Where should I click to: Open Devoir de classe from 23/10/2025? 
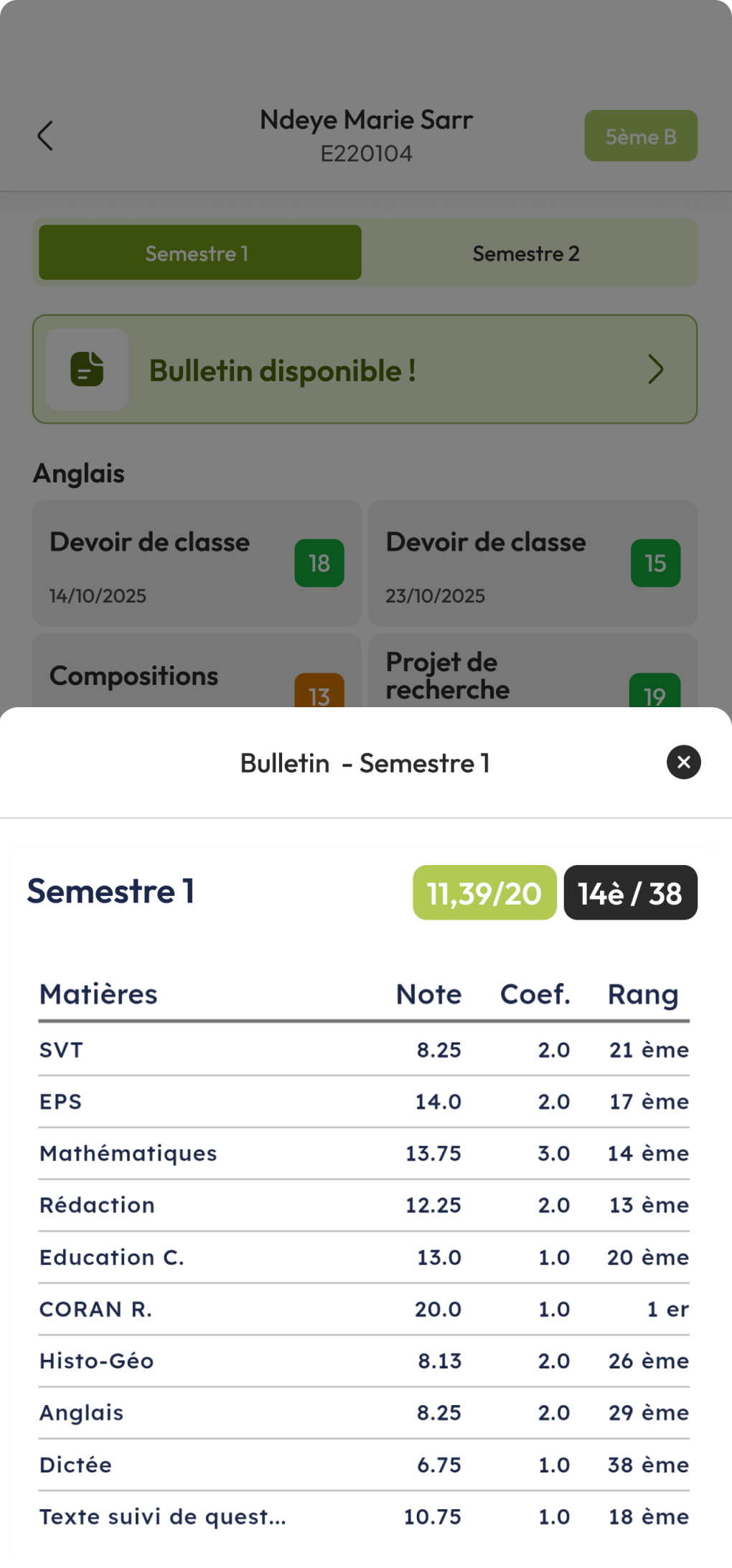(532, 564)
